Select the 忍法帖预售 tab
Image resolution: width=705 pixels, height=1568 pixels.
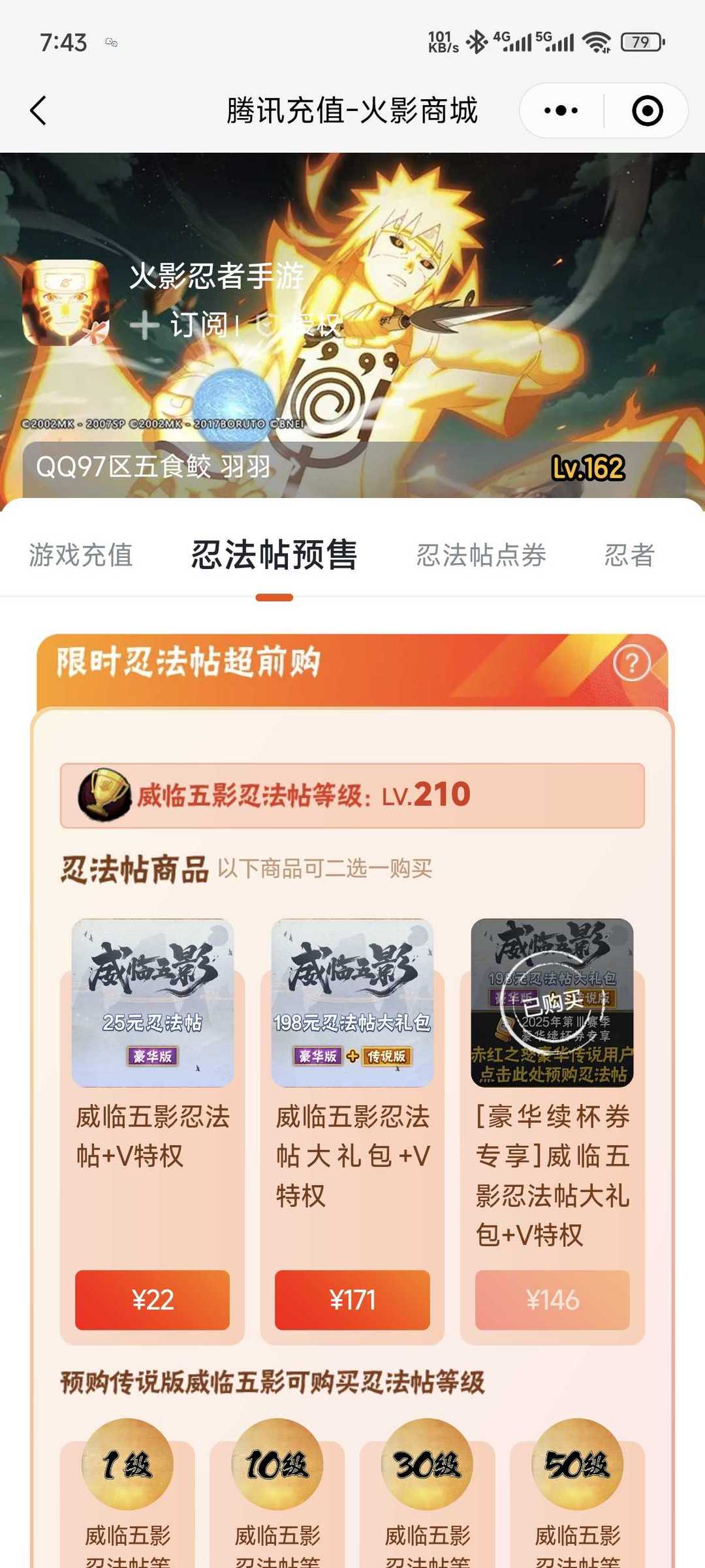point(274,555)
